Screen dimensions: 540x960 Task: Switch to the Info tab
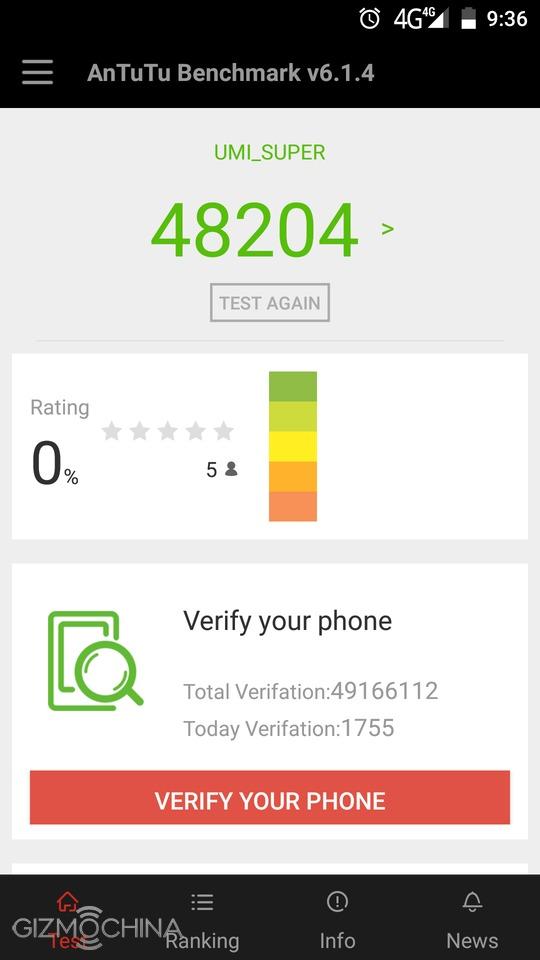click(x=337, y=919)
